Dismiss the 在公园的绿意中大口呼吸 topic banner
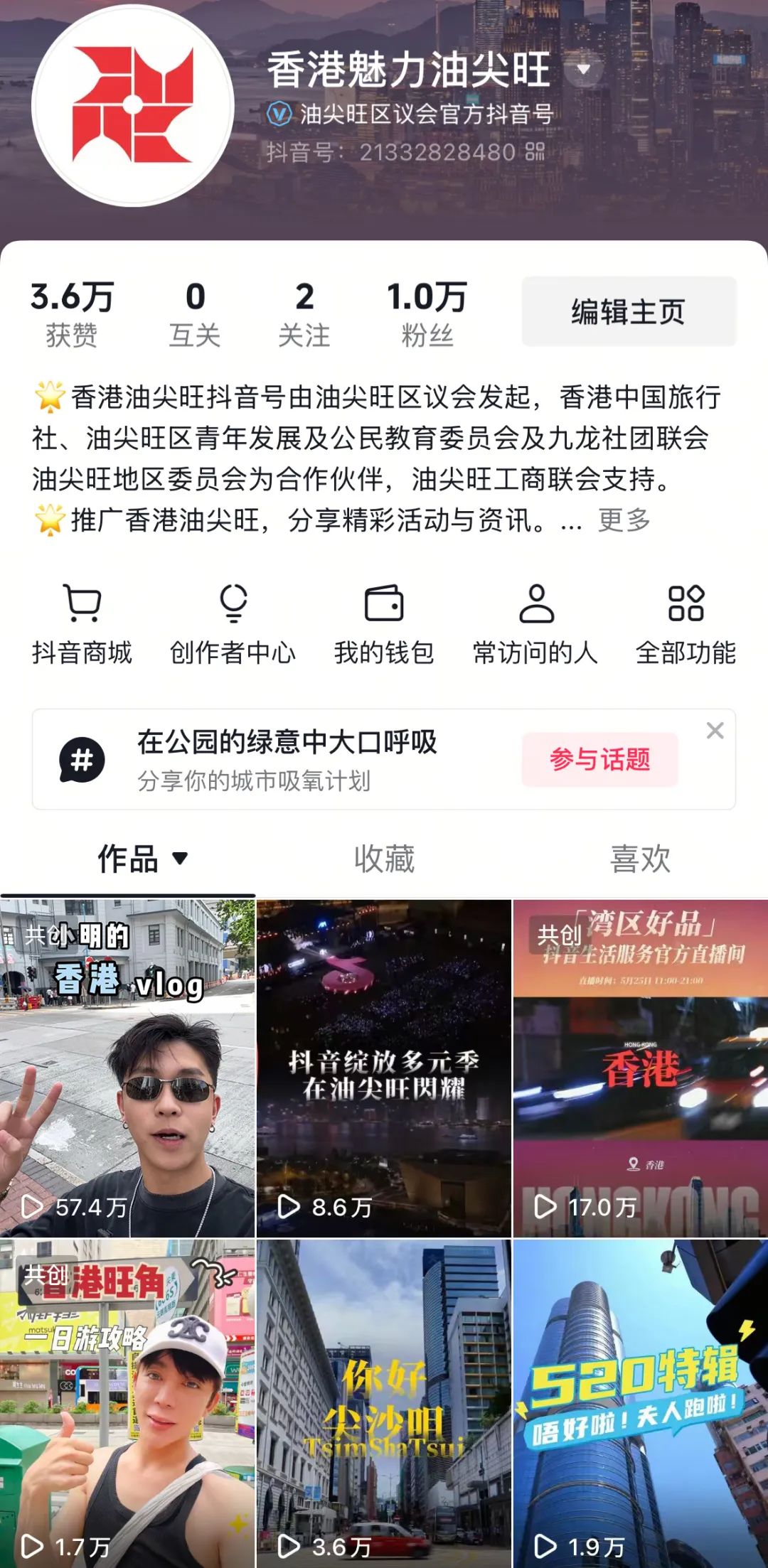This screenshot has height=1568, width=768. coord(715,731)
